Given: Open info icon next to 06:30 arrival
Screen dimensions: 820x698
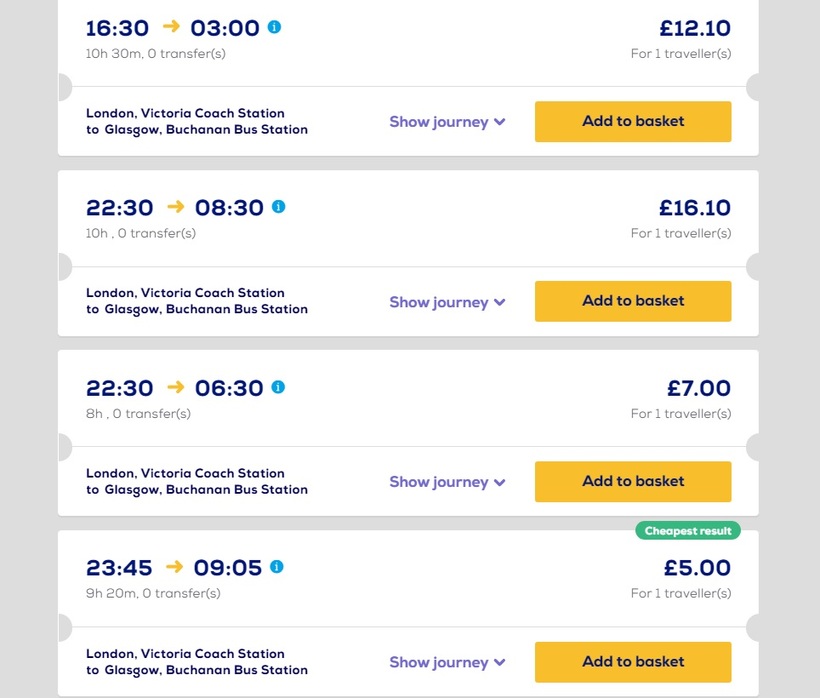Looking at the screenshot, I should coord(279,387).
